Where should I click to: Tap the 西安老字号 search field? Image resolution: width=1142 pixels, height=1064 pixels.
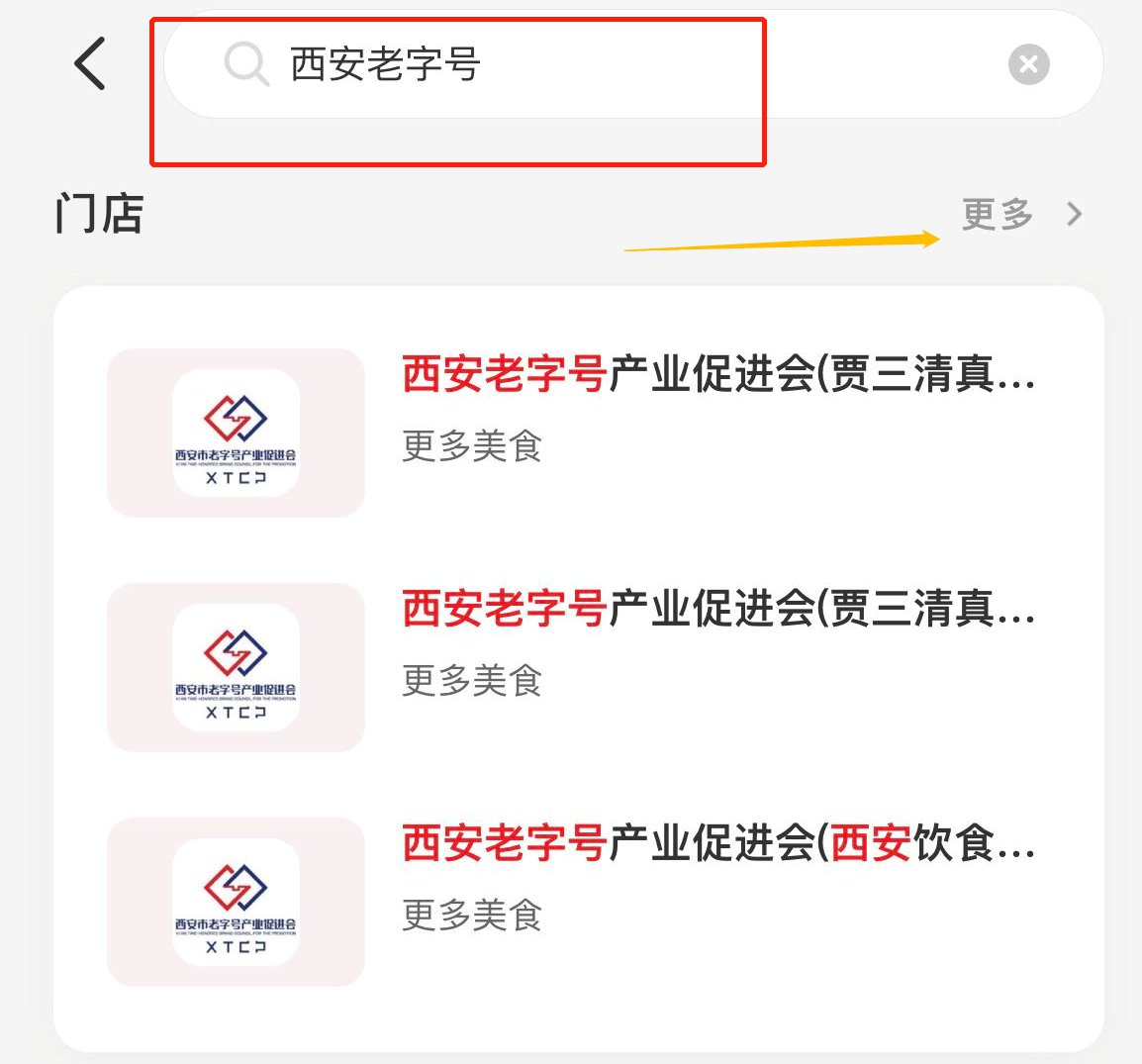594,65
